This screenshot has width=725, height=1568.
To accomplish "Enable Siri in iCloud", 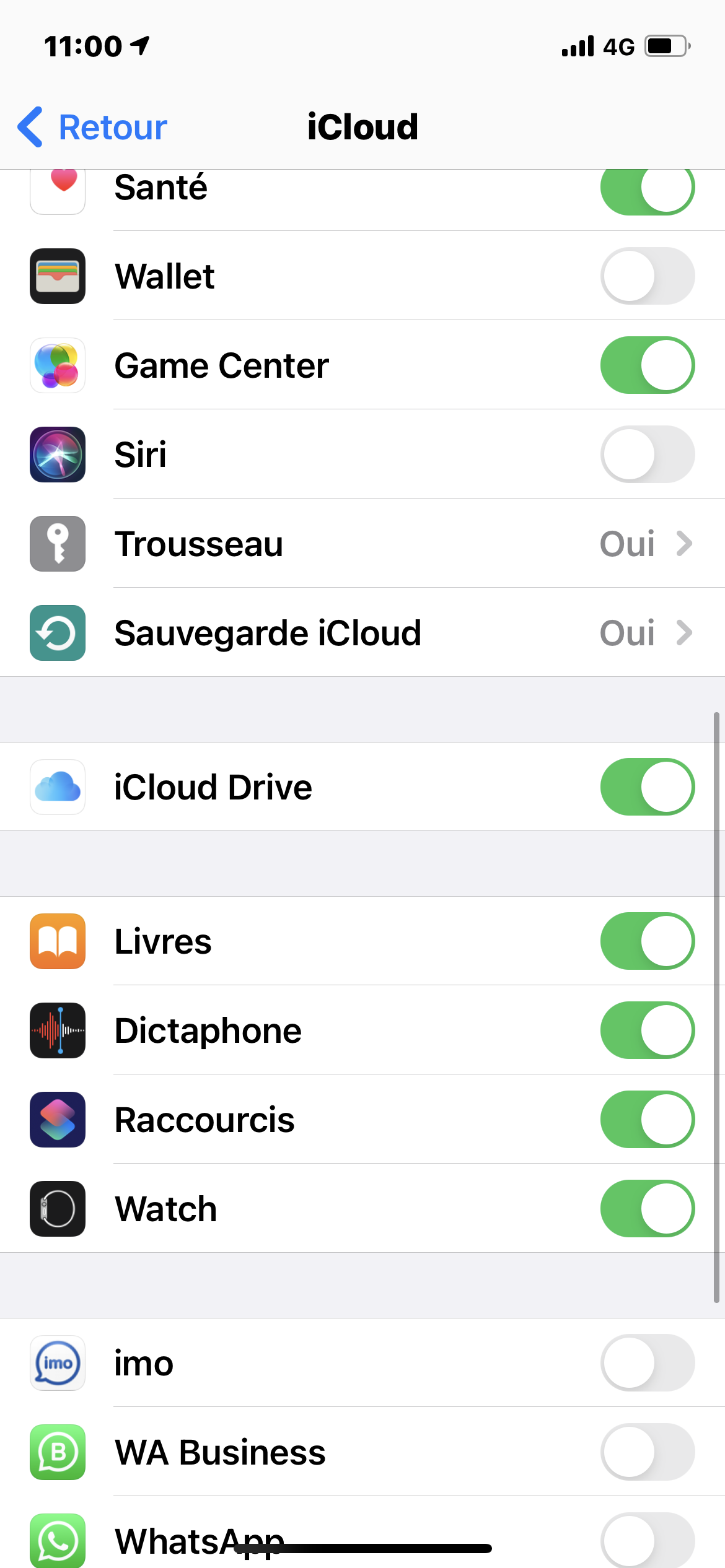I will (648, 454).
